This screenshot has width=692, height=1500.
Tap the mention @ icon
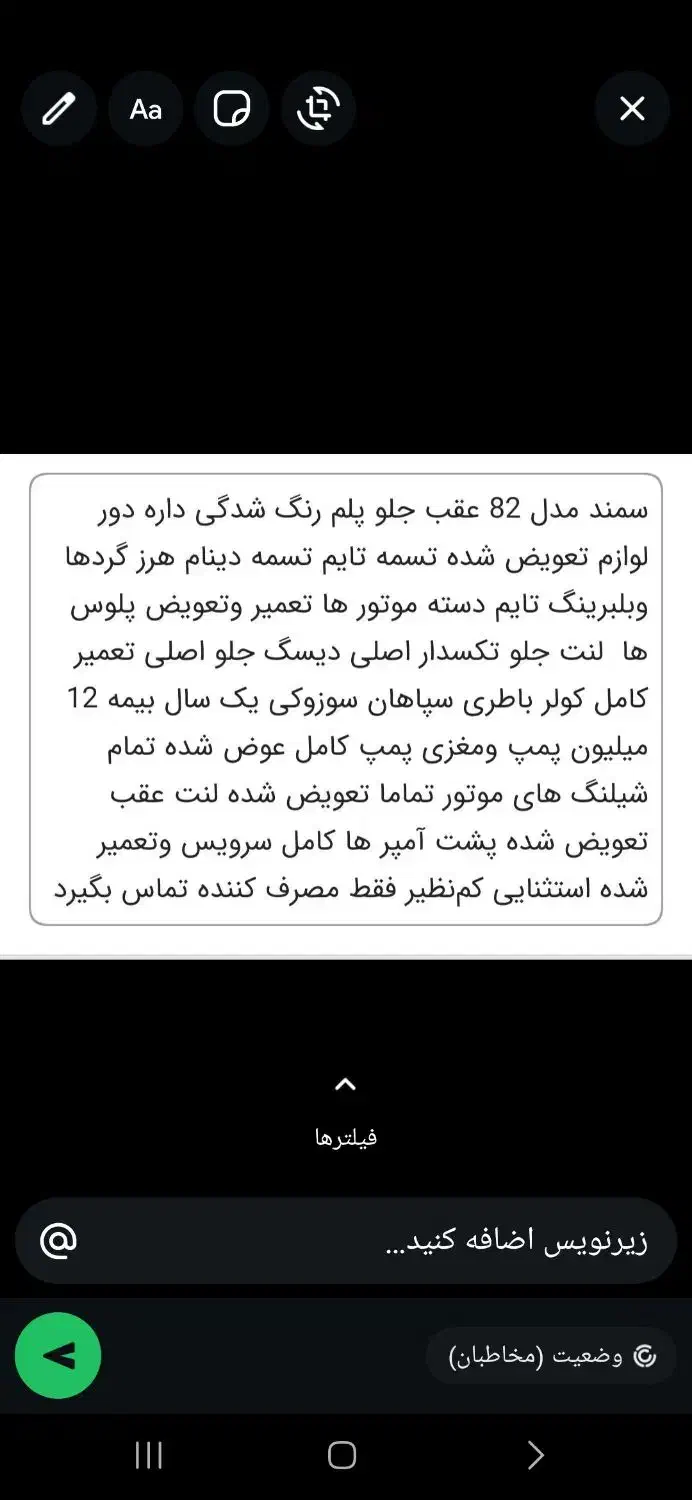[x=58, y=1241]
